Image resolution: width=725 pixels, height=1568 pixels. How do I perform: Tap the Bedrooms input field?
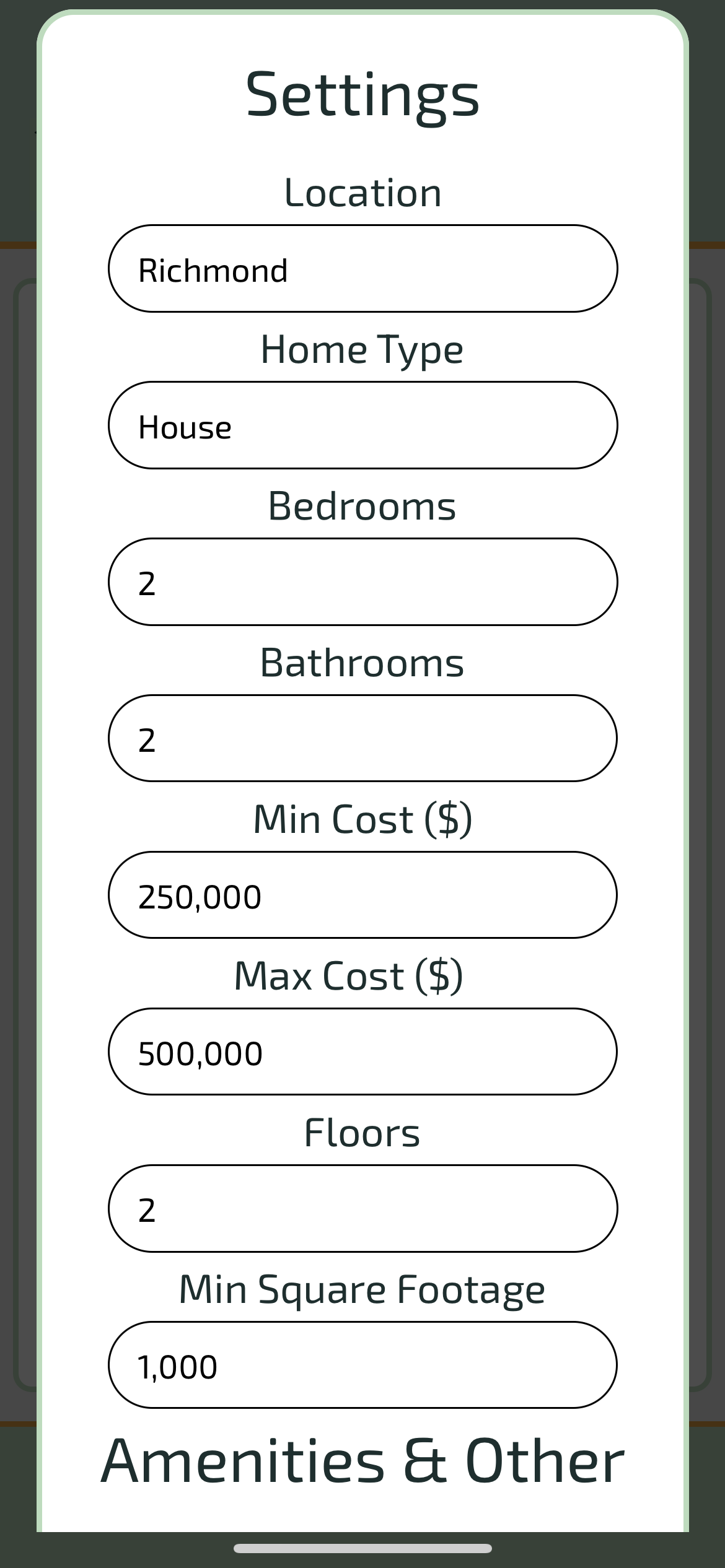(362, 581)
